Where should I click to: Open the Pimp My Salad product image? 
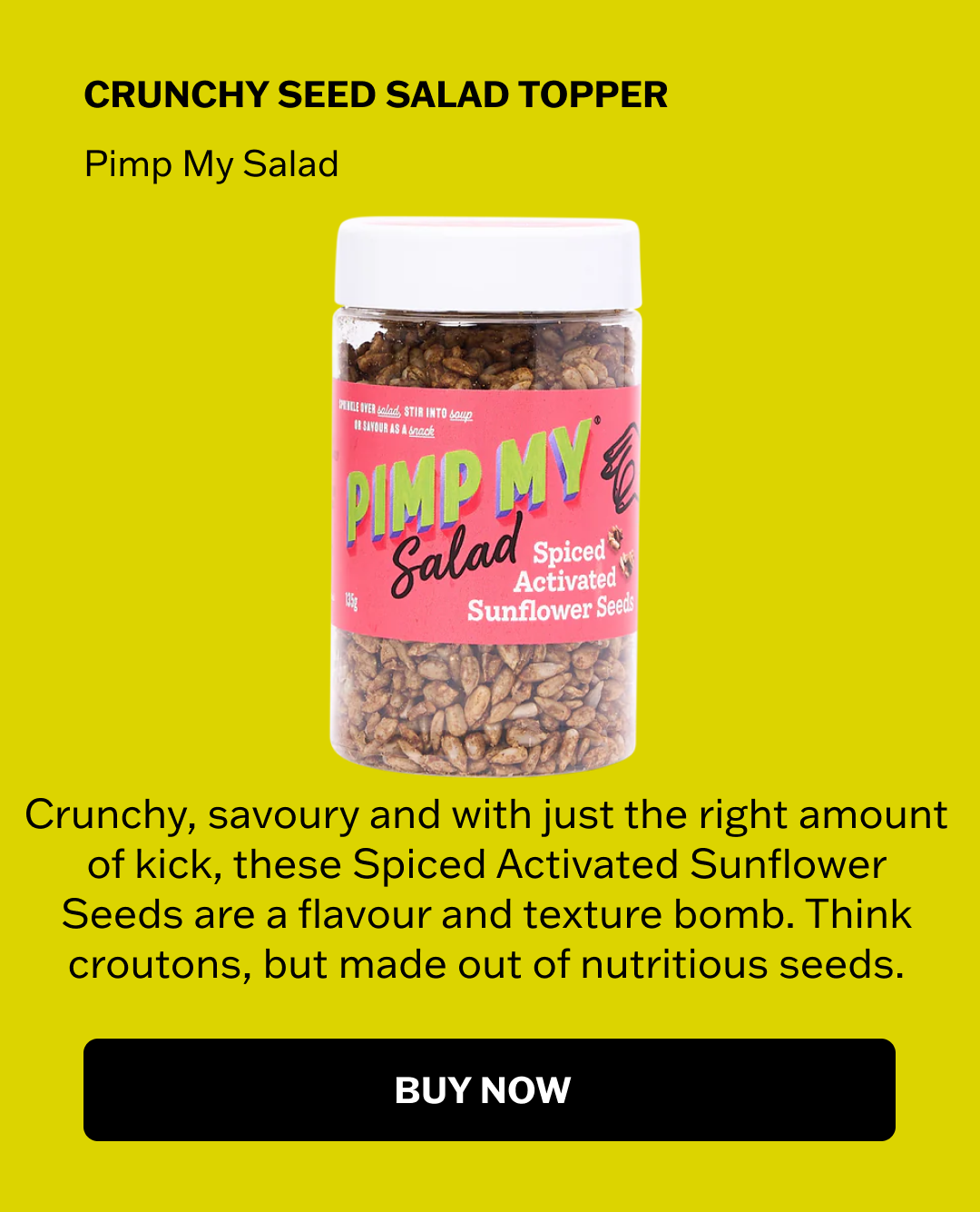click(486, 495)
